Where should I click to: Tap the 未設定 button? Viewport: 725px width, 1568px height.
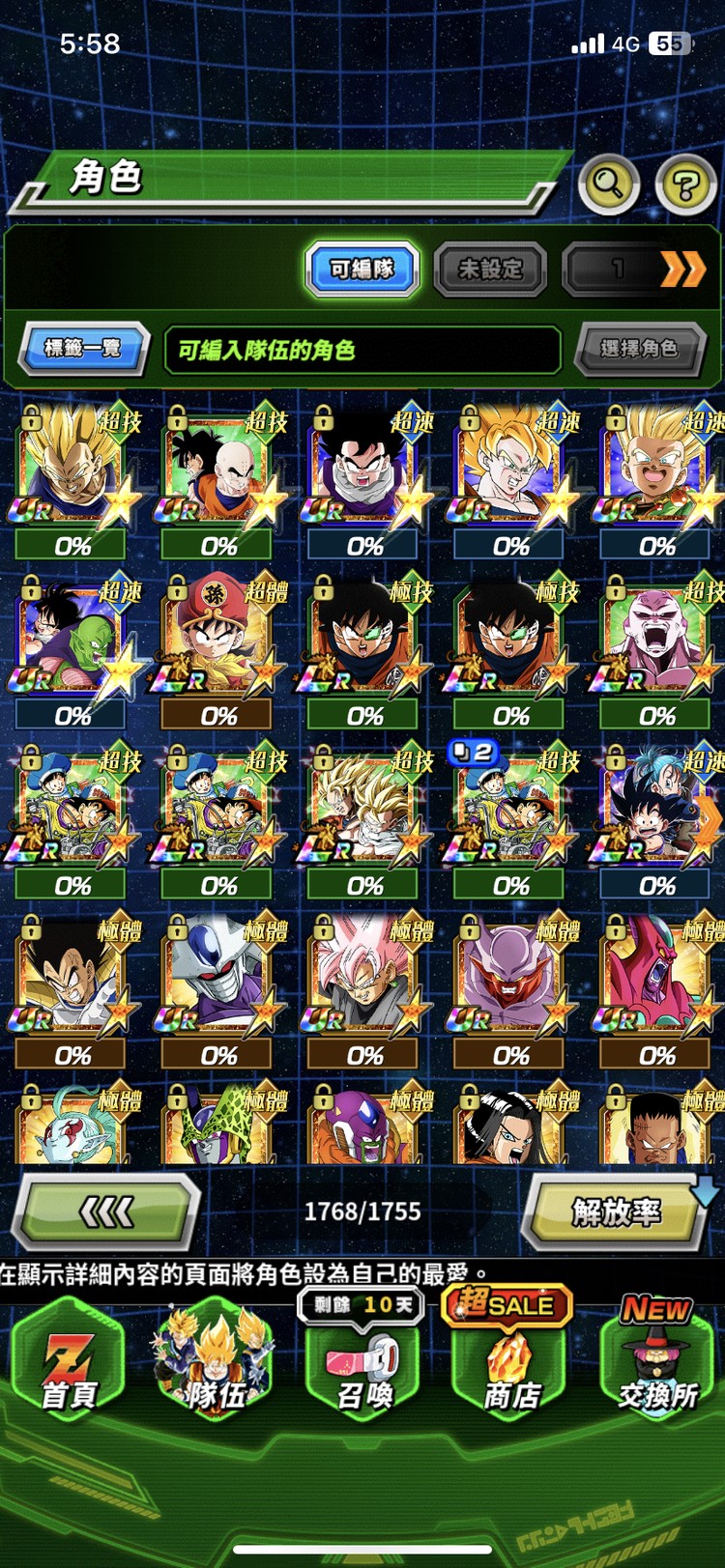[x=490, y=269]
